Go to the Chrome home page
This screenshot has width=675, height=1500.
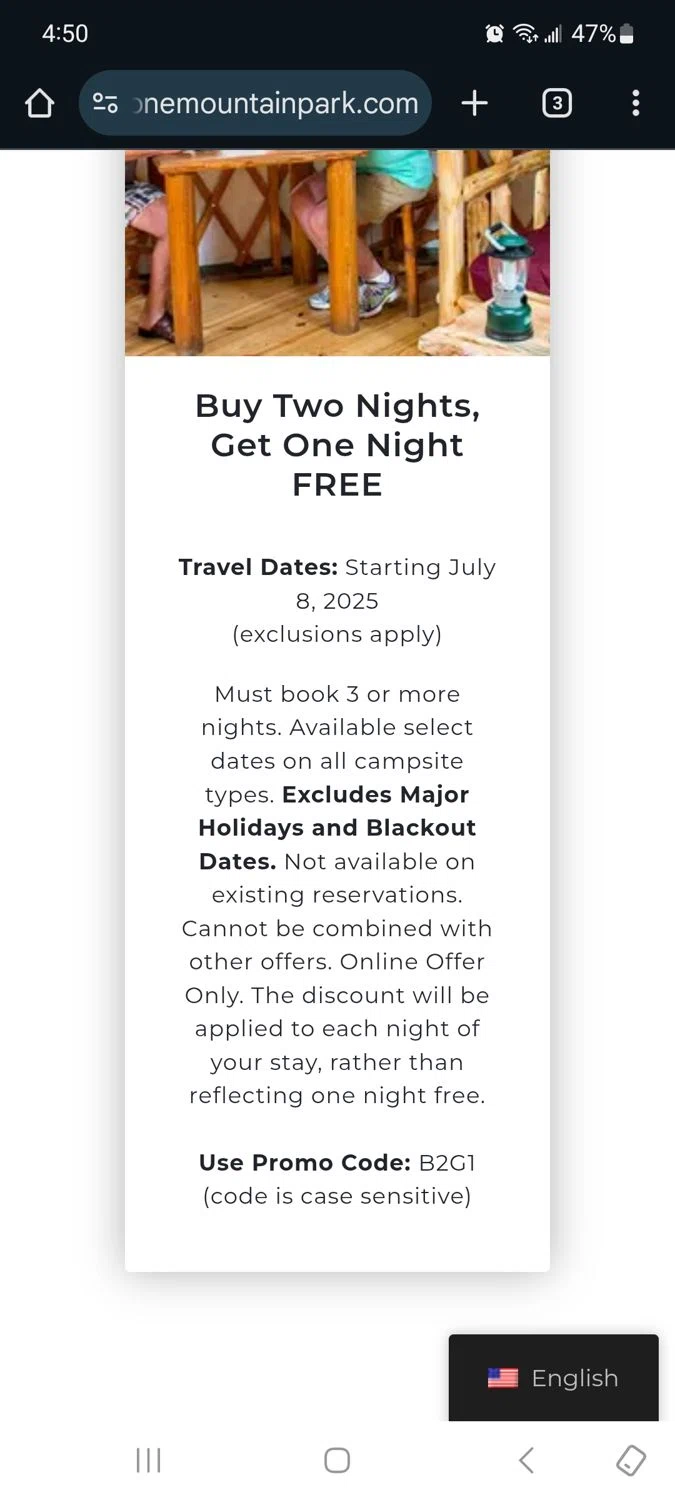(39, 103)
